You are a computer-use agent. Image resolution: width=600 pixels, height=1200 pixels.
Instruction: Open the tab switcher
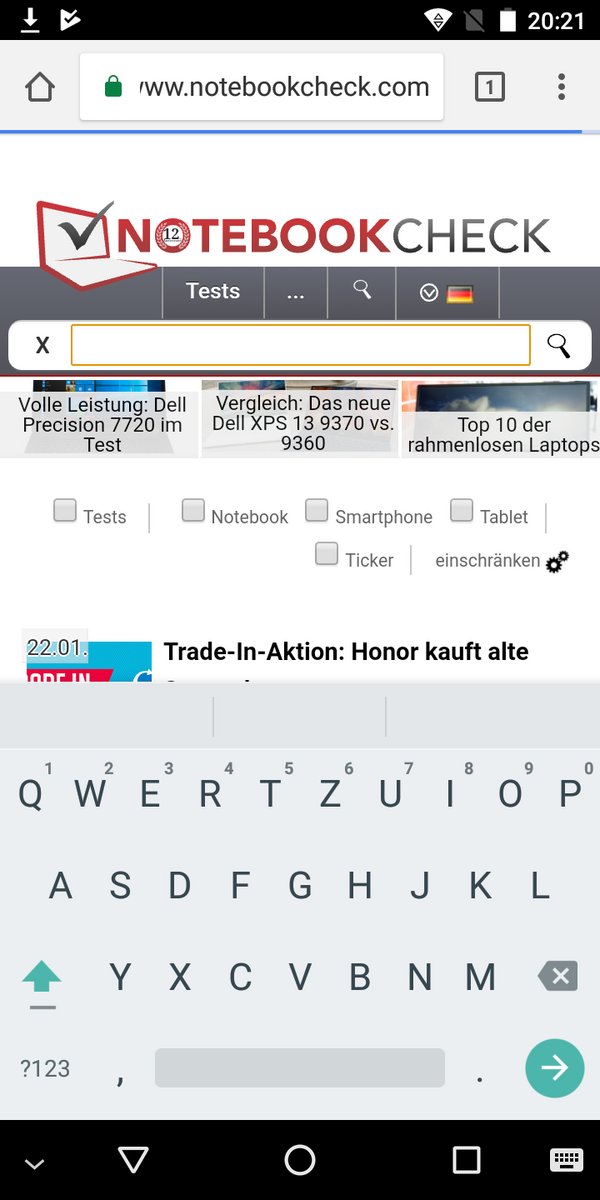tap(489, 87)
